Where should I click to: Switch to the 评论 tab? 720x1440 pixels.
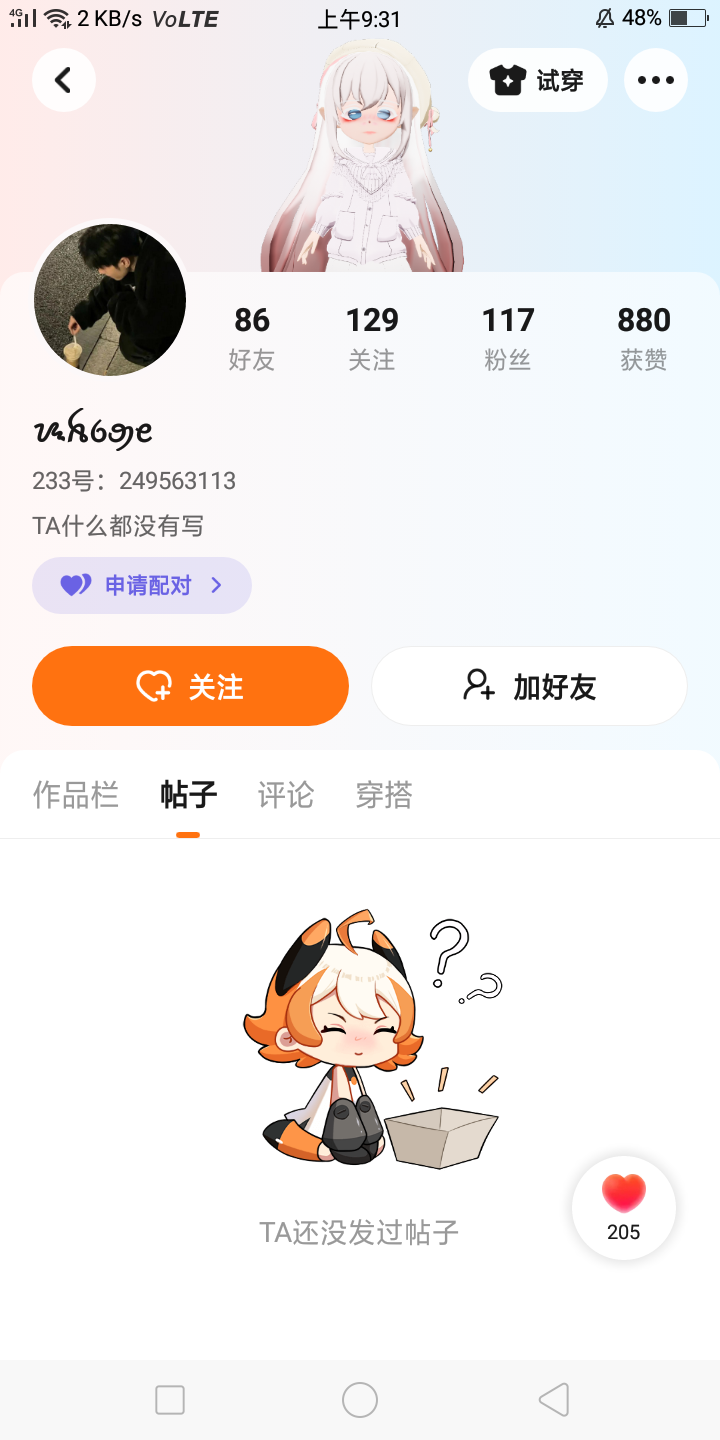pyautogui.click(x=286, y=796)
